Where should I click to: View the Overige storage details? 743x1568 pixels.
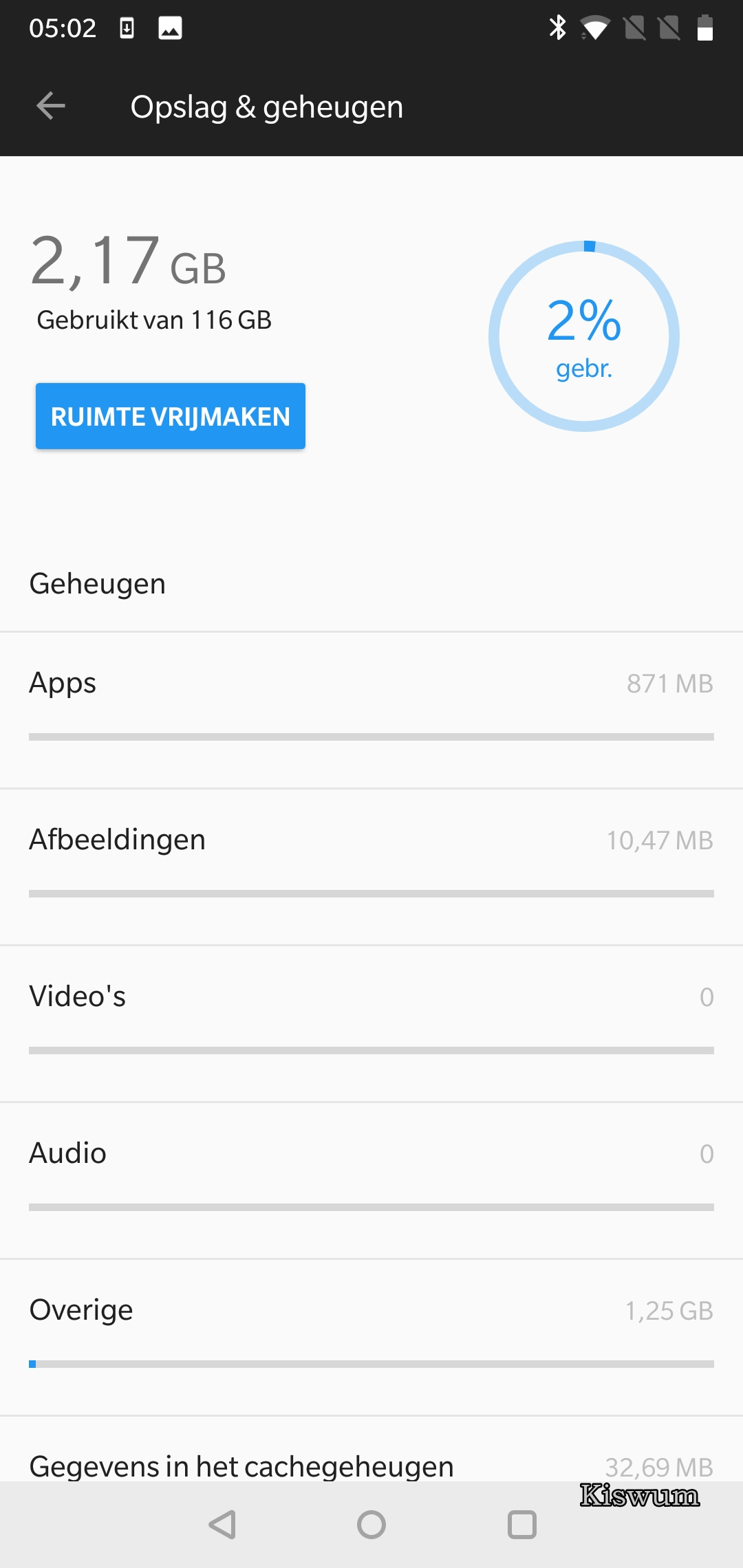(371, 1338)
